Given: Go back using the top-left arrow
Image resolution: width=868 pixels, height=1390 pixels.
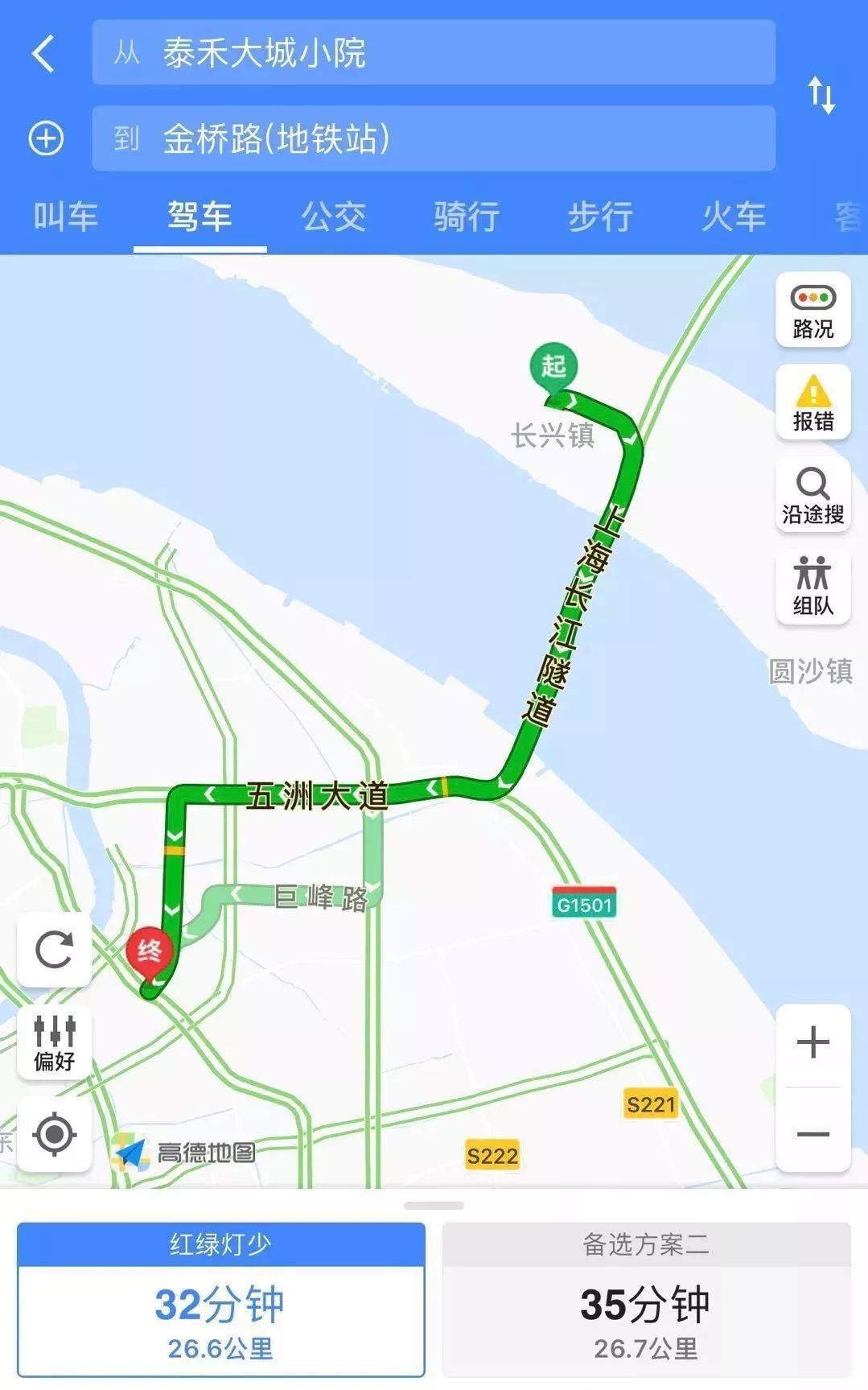Looking at the screenshot, I should (x=43, y=54).
